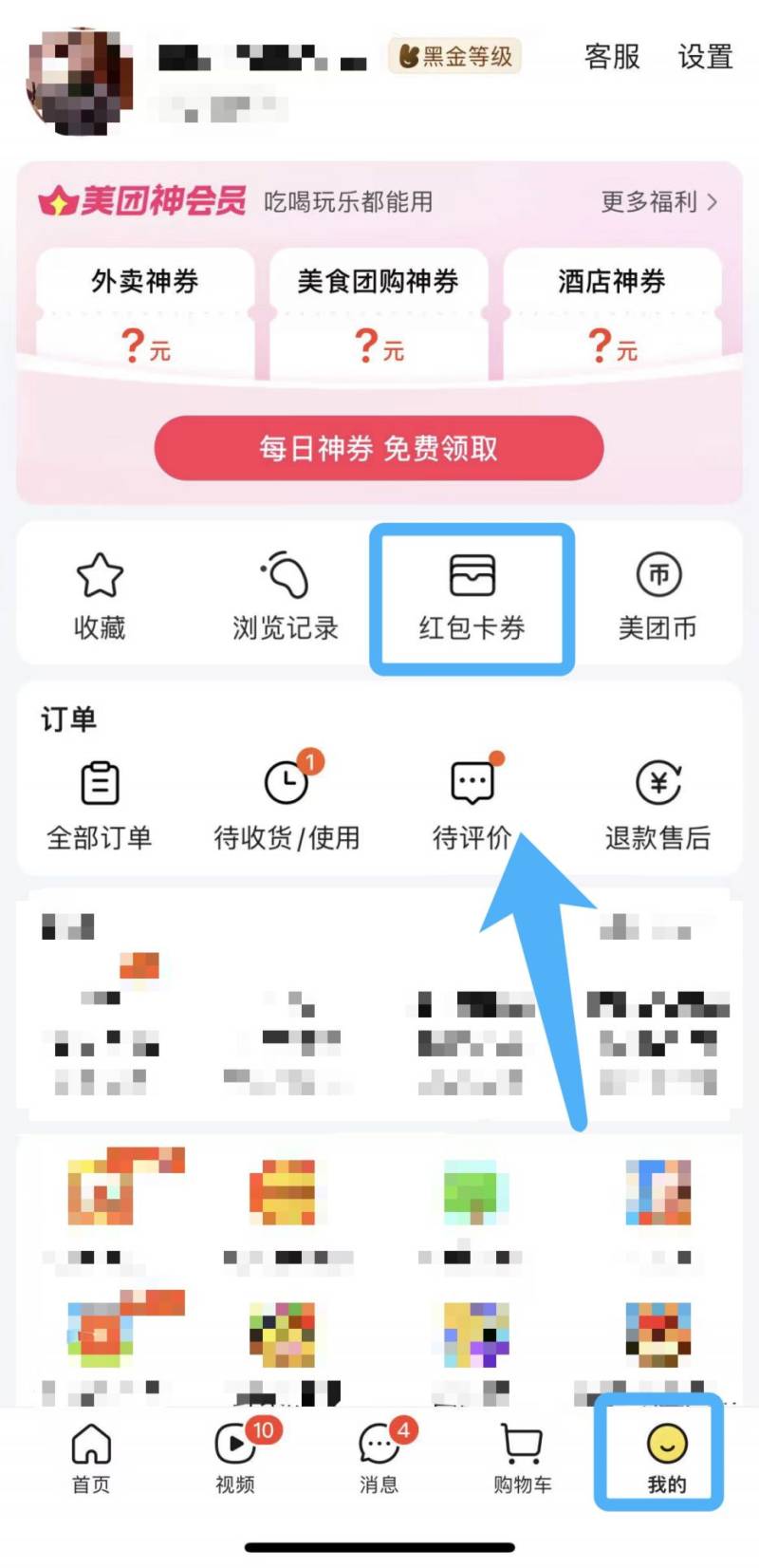The image size is (759, 1568).
Task: Switch to the 消息 tab
Action: pyautogui.click(x=379, y=1459)
